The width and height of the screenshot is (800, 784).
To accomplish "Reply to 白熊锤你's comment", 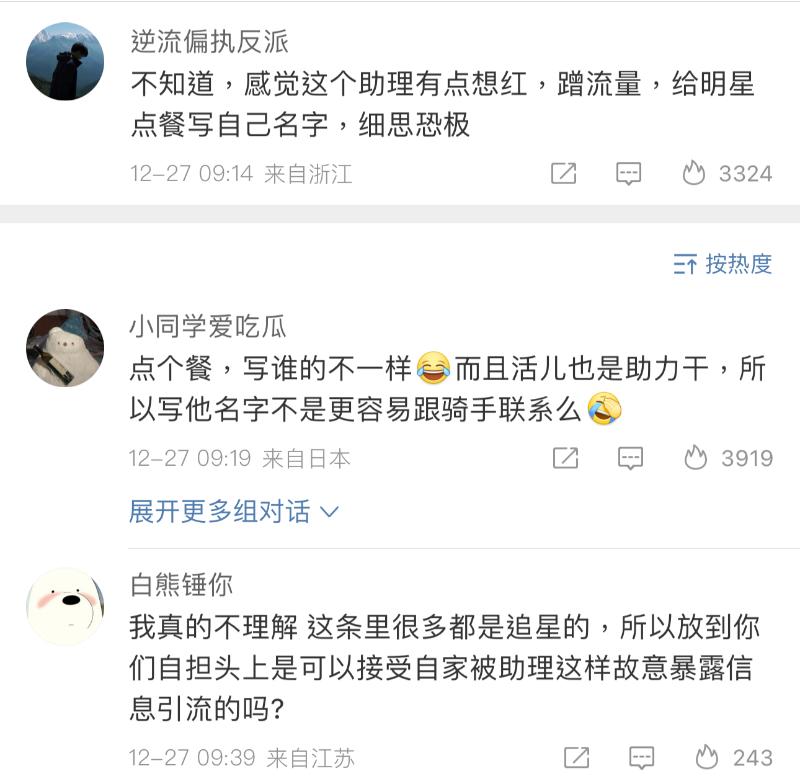I will (x=641, y=757).
